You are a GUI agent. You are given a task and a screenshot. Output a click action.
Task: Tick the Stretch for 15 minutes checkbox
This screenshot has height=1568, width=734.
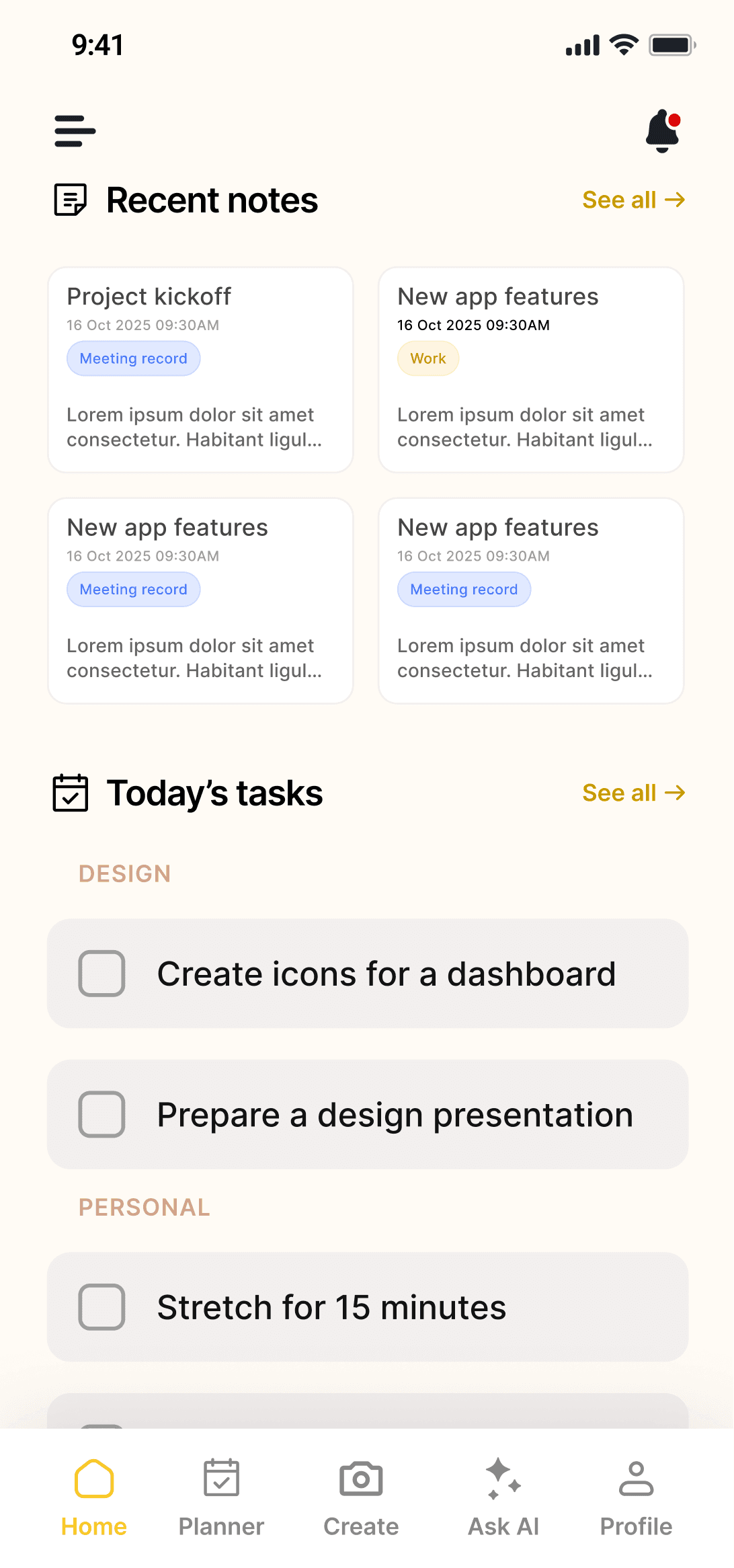coord(101,1307)
